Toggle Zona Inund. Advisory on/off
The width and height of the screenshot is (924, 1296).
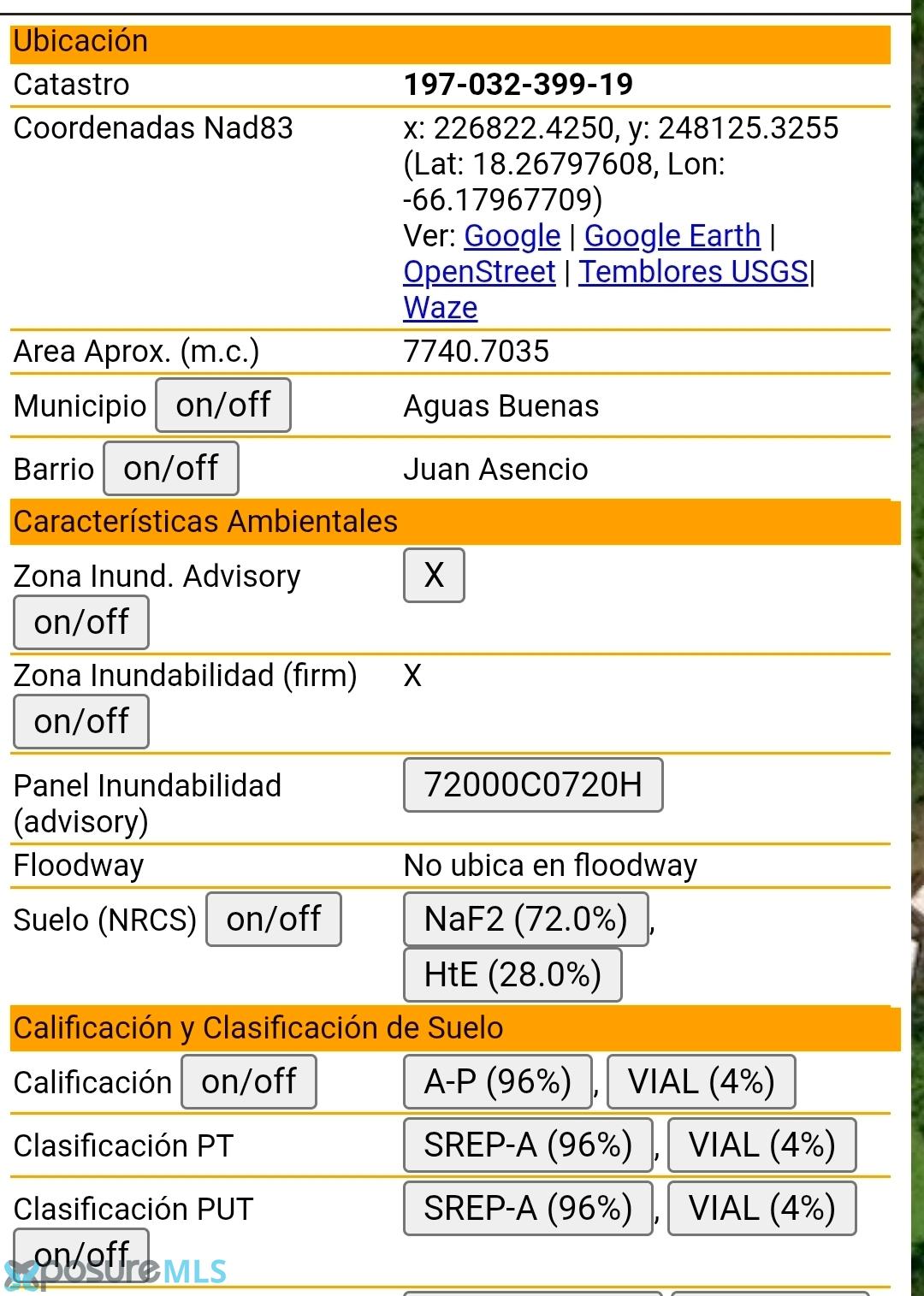click(x=80, y=623)
